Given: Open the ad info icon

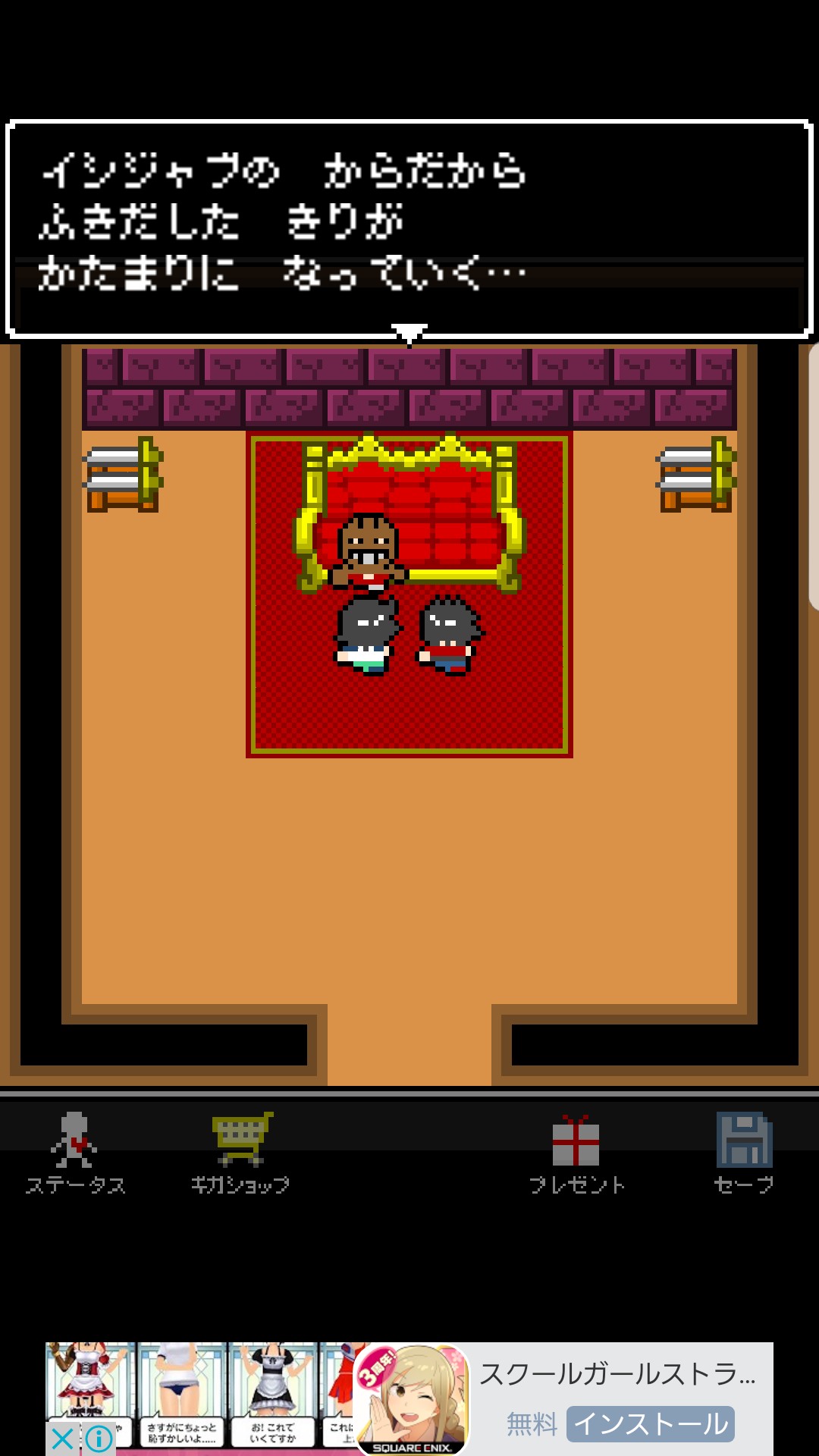Looking at the screenshot, I should pyautogui.click(x=99, y=1438).
